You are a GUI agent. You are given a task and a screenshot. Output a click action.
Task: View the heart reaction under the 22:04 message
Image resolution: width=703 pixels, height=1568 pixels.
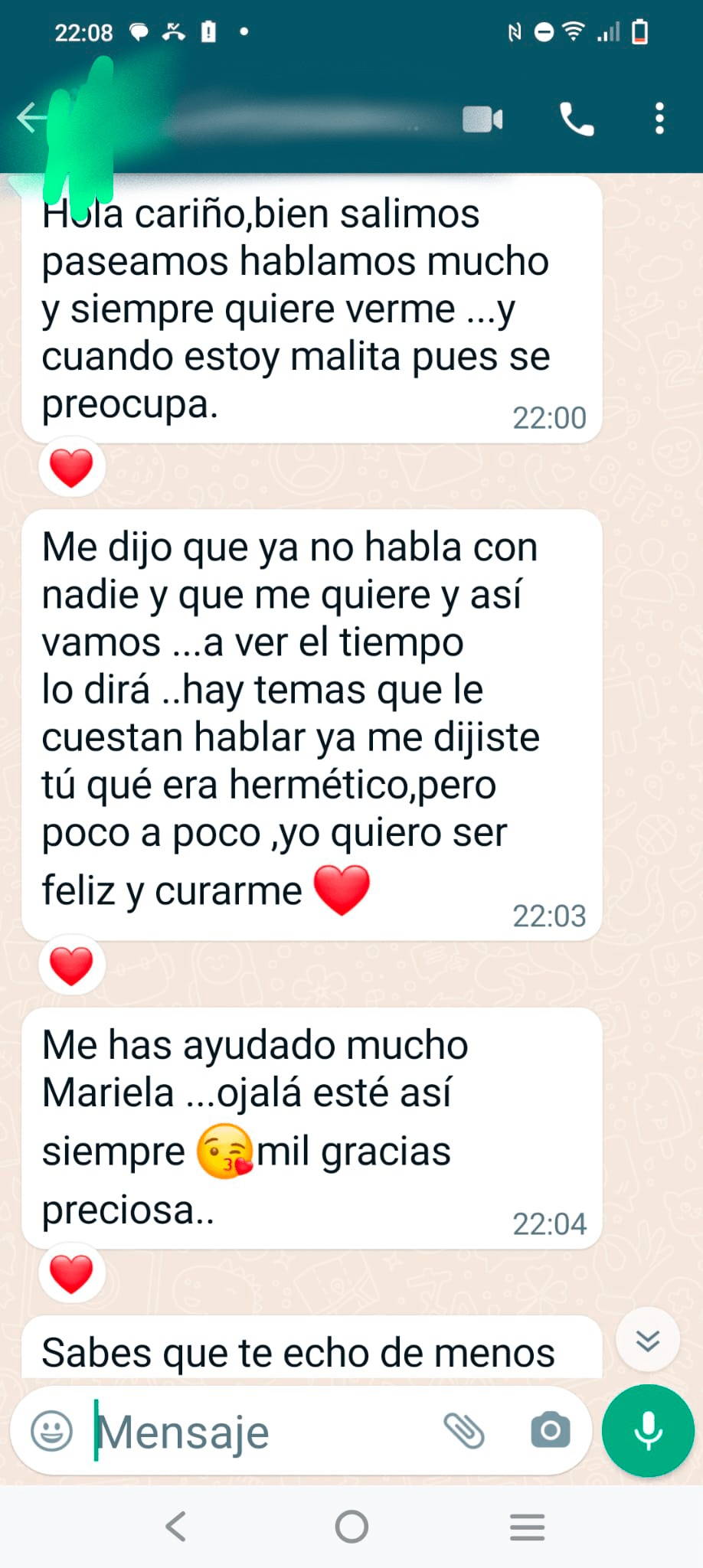pyautogui.click(x=71, y=1273)
